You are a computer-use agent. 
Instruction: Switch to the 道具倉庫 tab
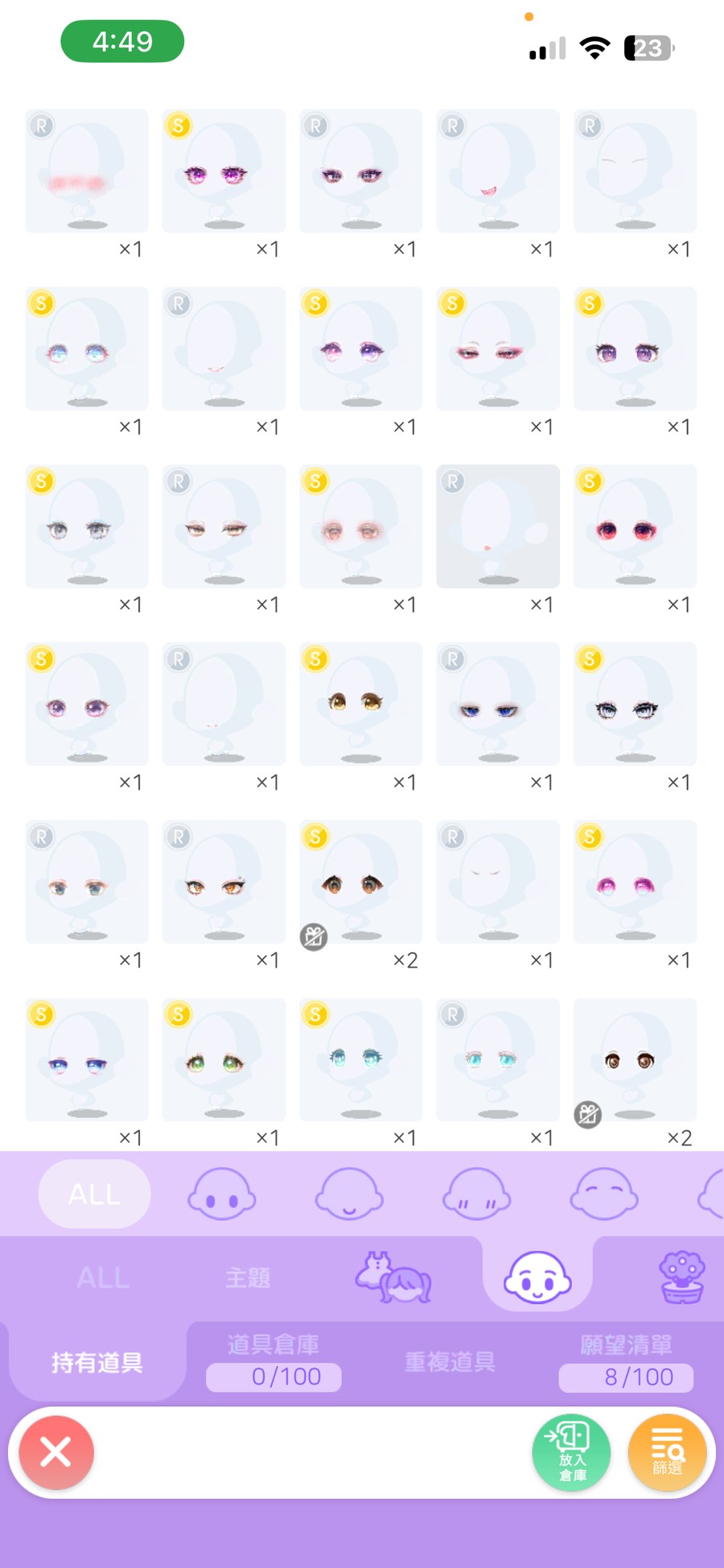point(274,1362)
